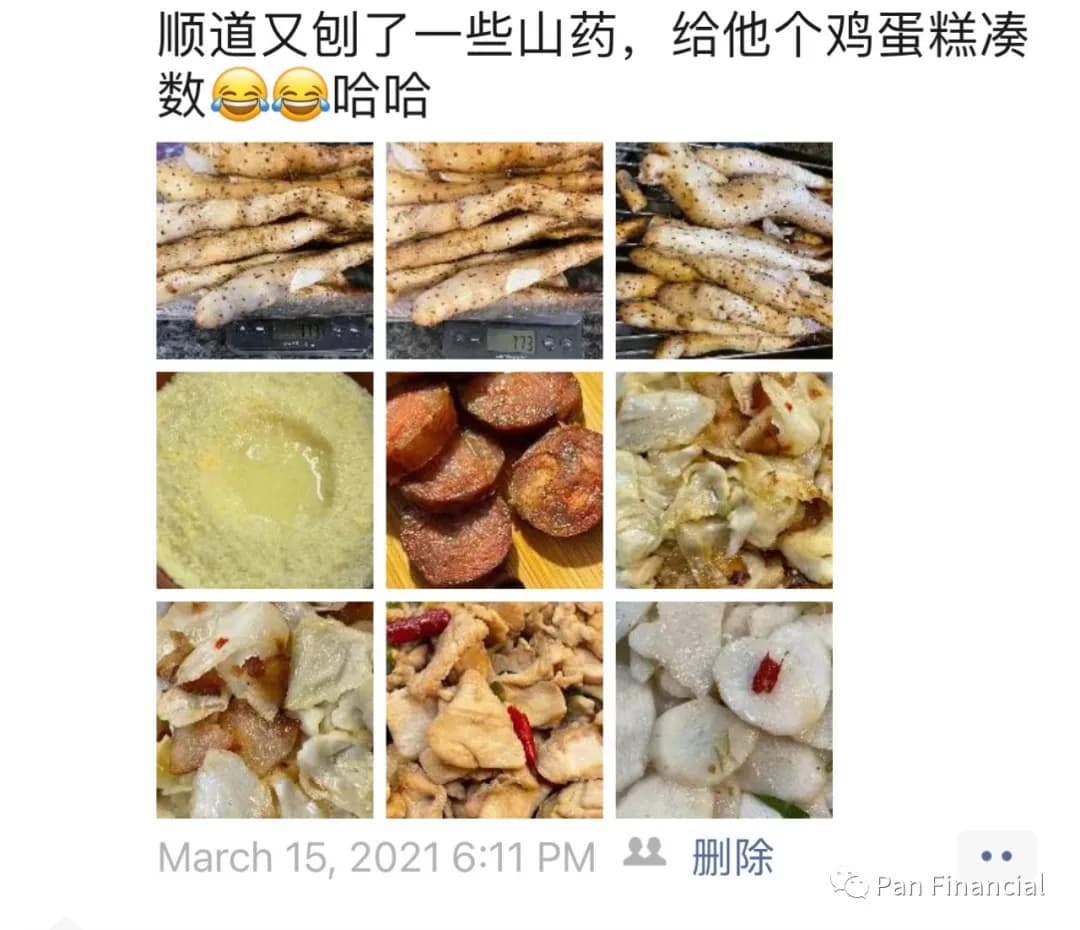View the photo of yams on the wire rack

click(x=724, y=250)
